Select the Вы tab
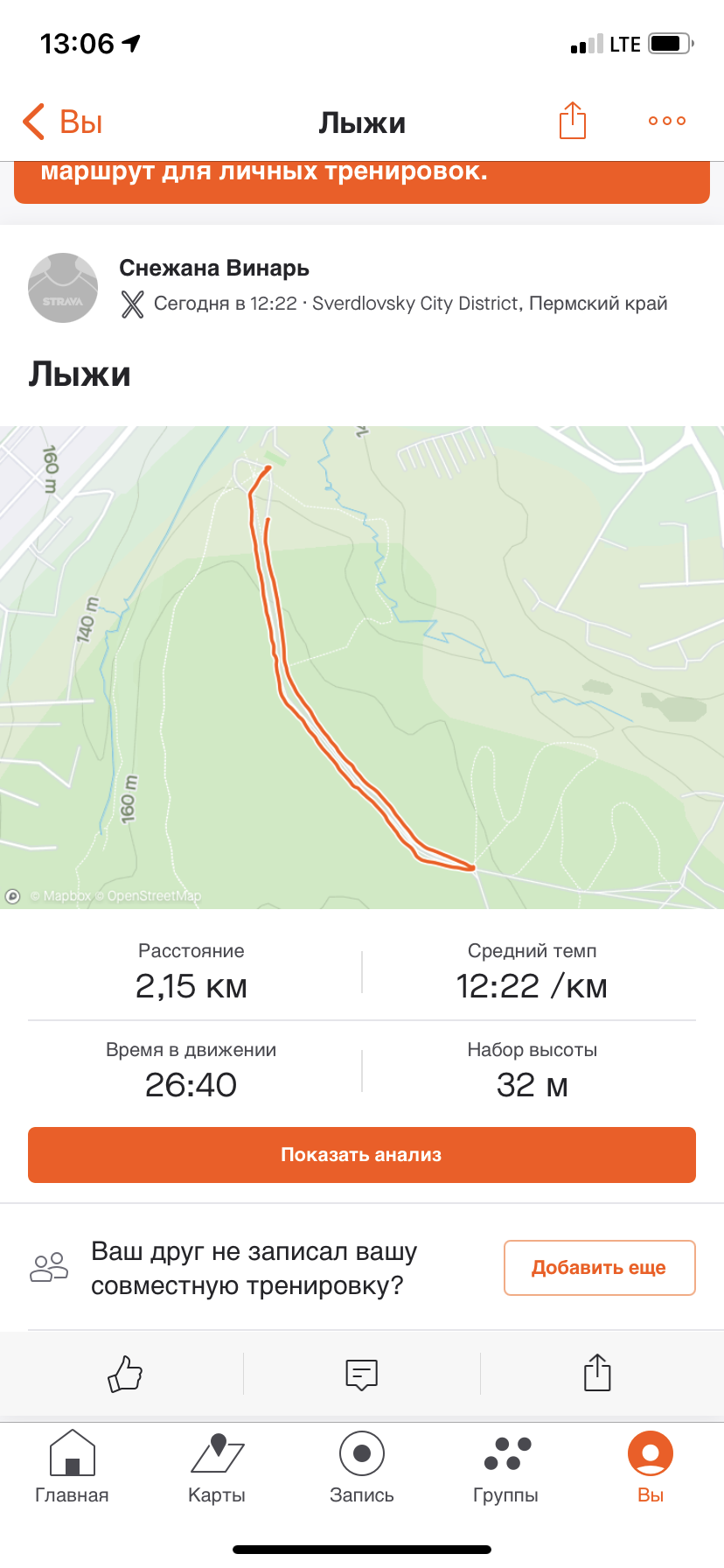Viewport: 724px width, 1568px height. click(x=650, y=1466)
